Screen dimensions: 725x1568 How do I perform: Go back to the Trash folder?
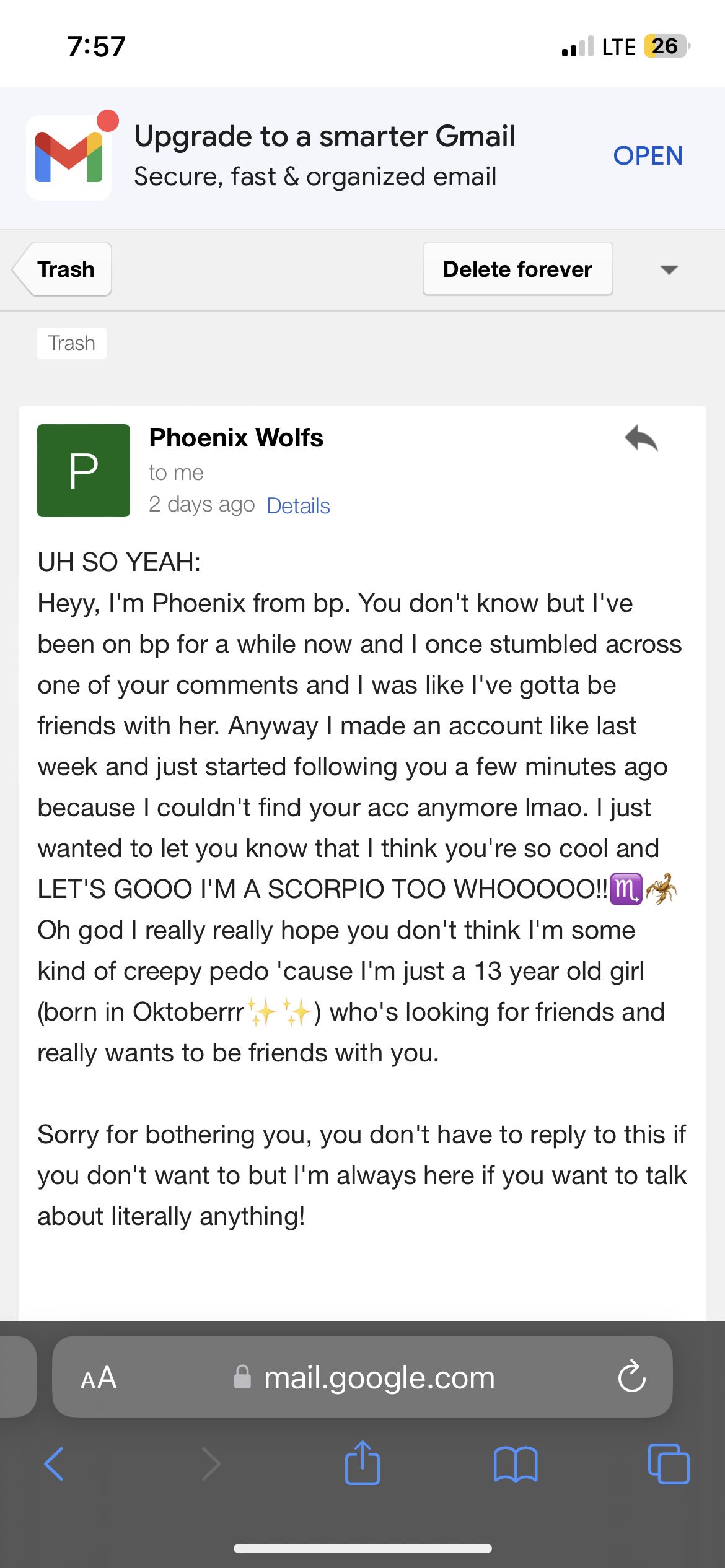click(x=63, y=269)
